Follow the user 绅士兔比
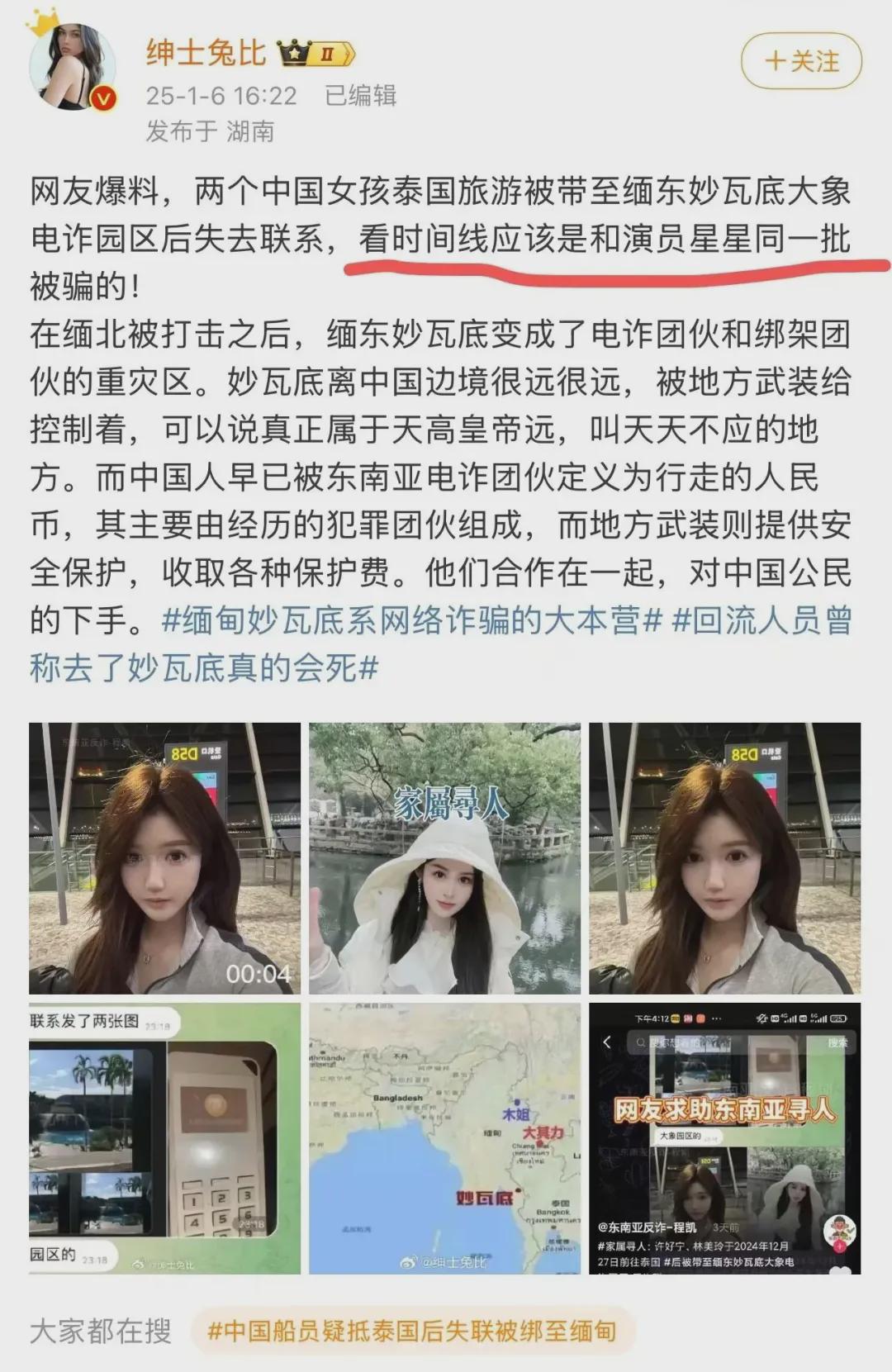Viewport: 892px width, 1372px height. pyautogui.click(x=801, y=61)
